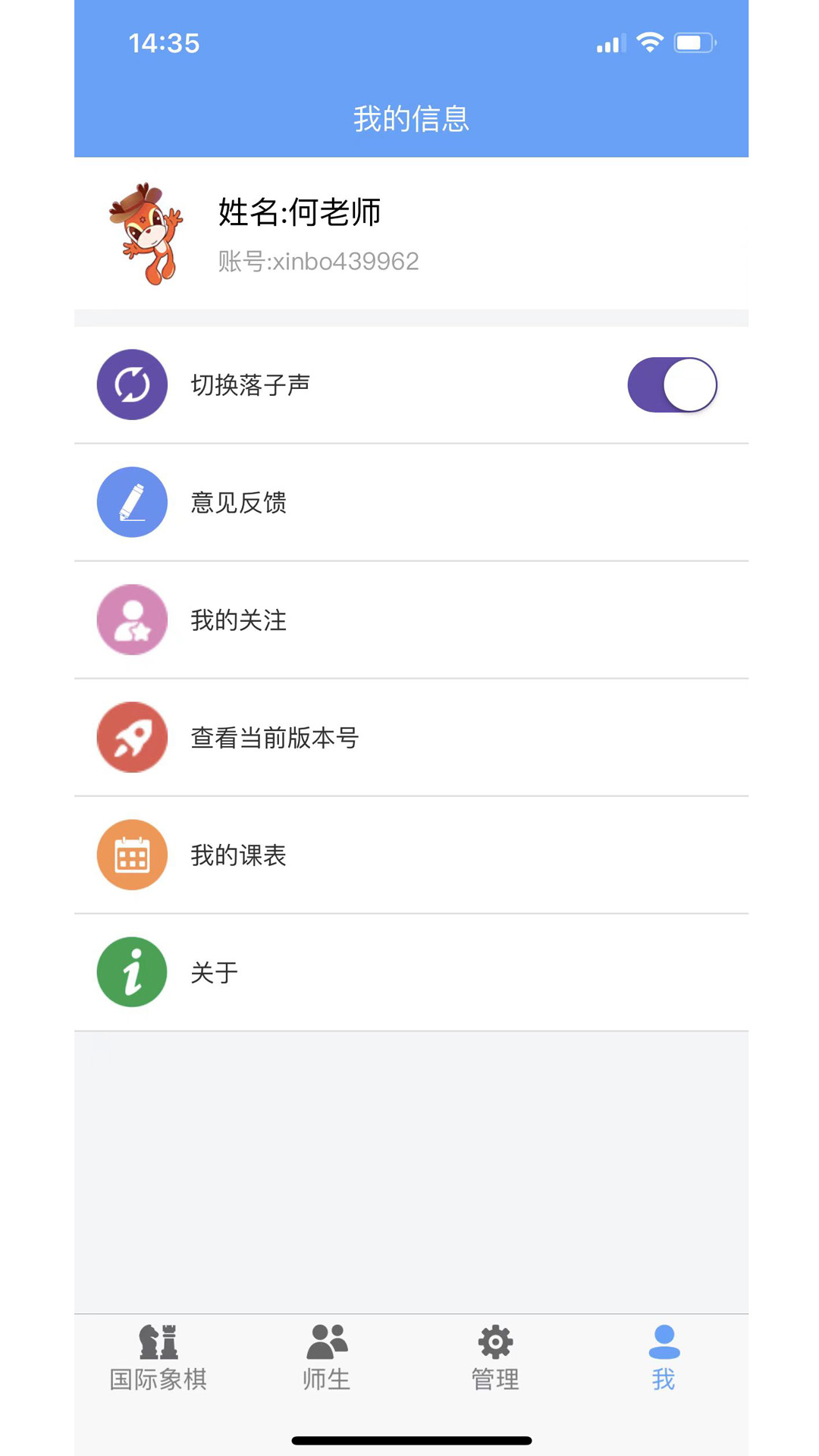The image size is (819, 1456).
Task: Tap the 切换落子声 refresh icon
Action: (131, 384)
